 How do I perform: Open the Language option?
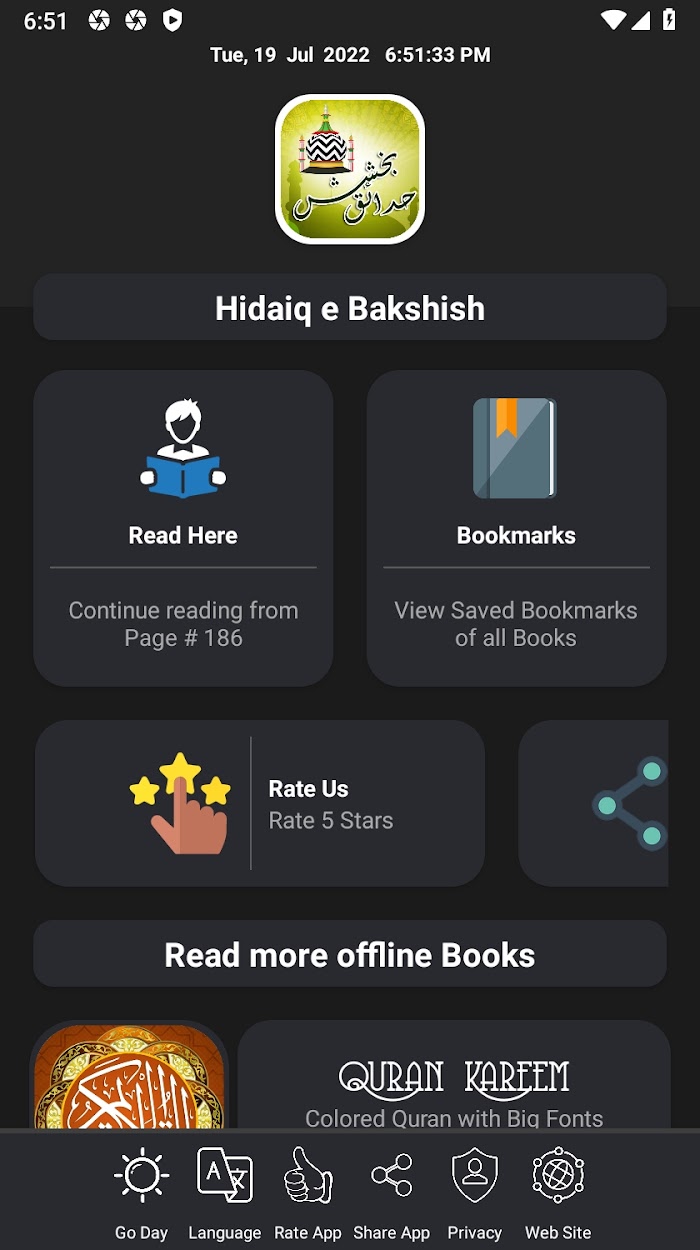pyautogui.click(x=224, y=1194)
